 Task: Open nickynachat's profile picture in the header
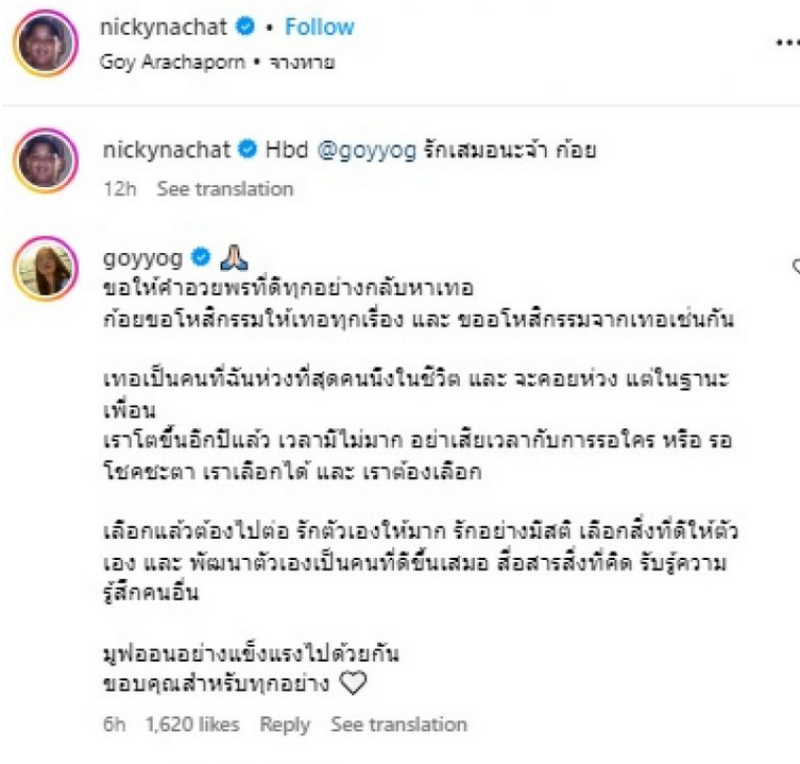pyautogui.click(x=43, y=43)
